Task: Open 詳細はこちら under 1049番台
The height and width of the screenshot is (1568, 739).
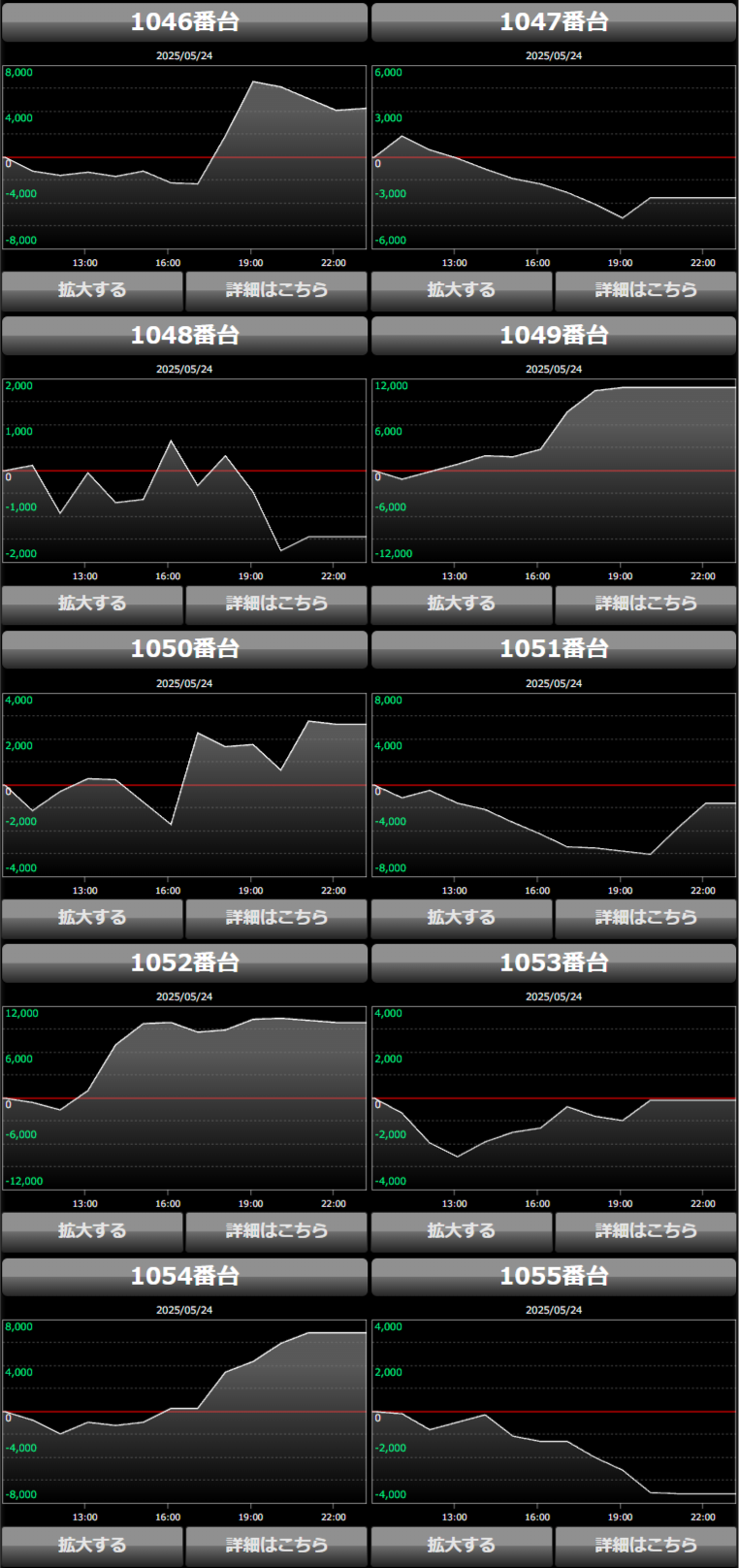Action: click(646, 604)
